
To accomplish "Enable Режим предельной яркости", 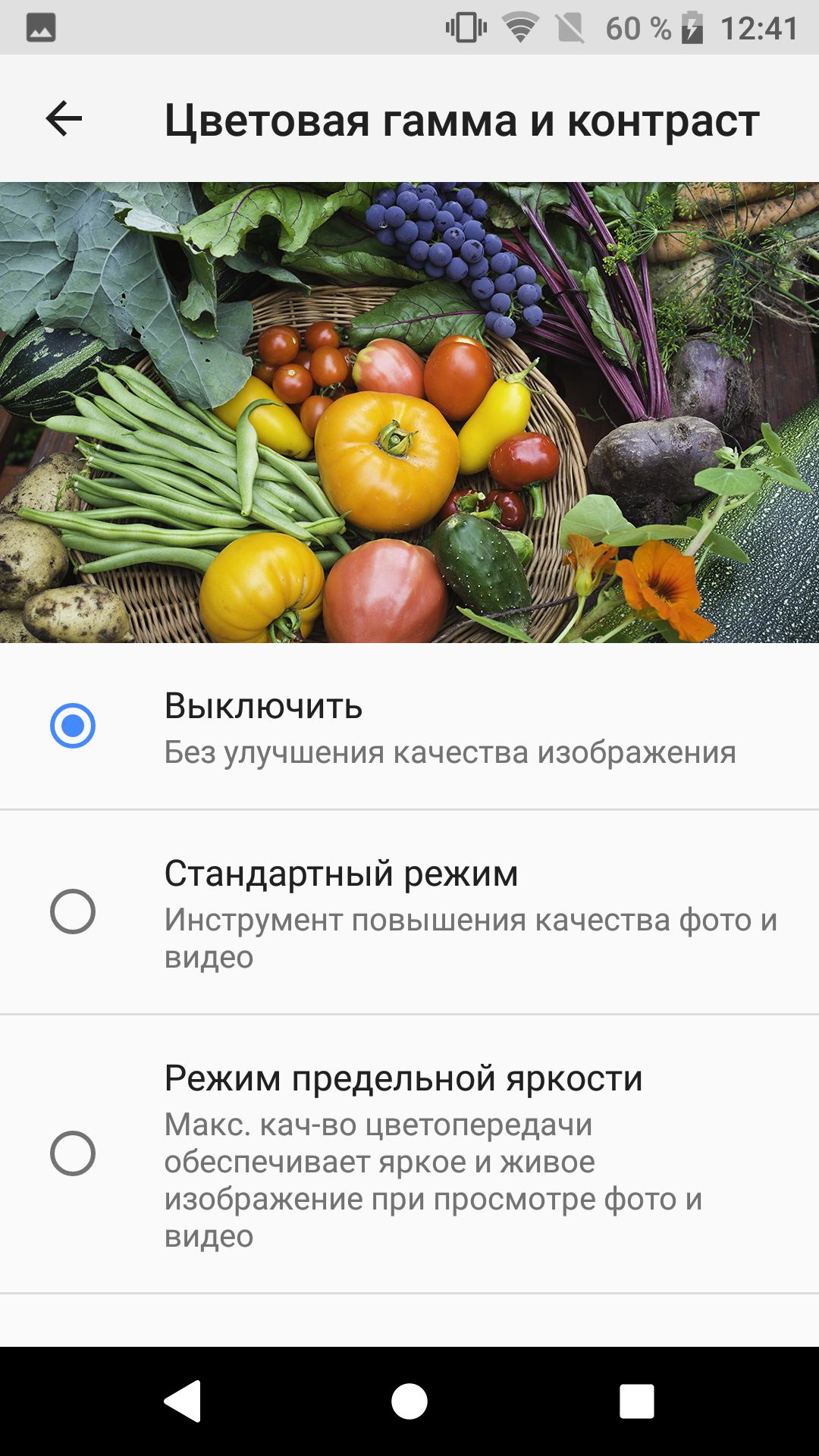I will (73, 1153).
